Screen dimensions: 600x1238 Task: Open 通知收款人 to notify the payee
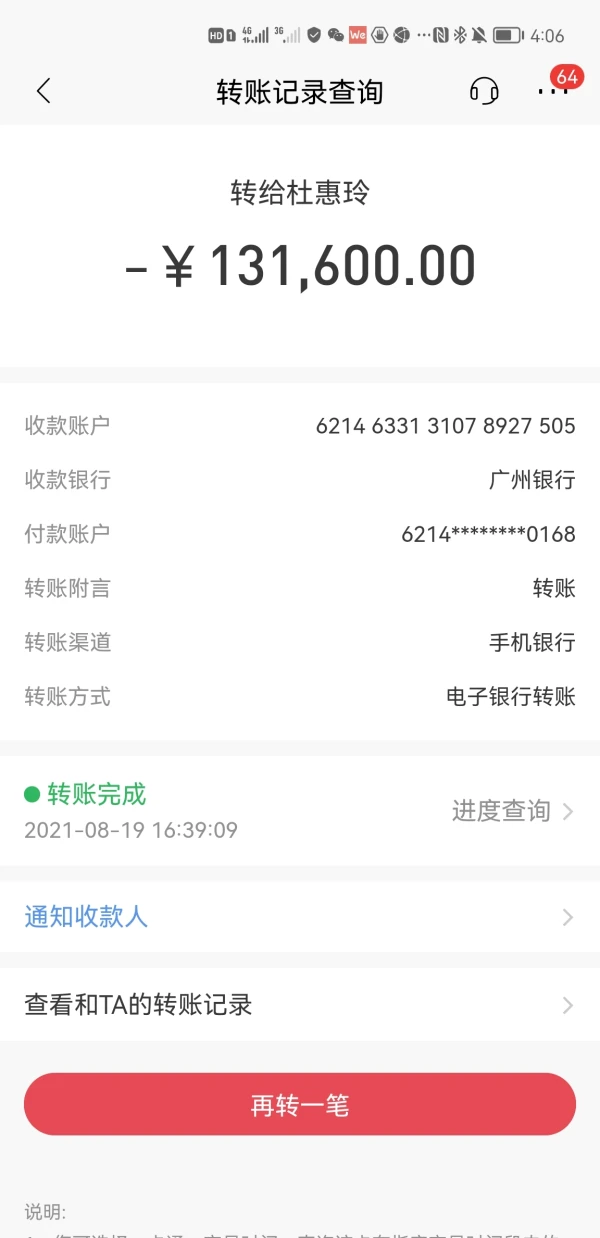coord(300,917)
